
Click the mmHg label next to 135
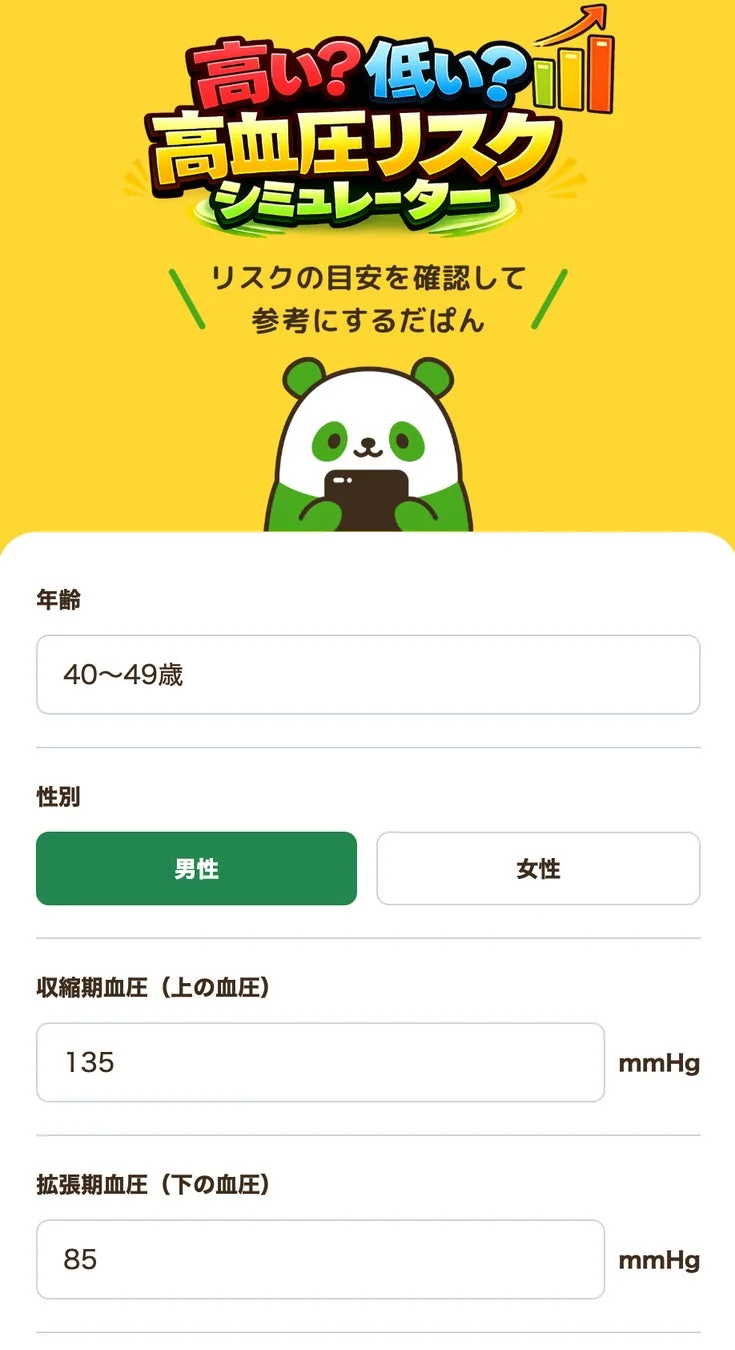(x=659, y=1063)
